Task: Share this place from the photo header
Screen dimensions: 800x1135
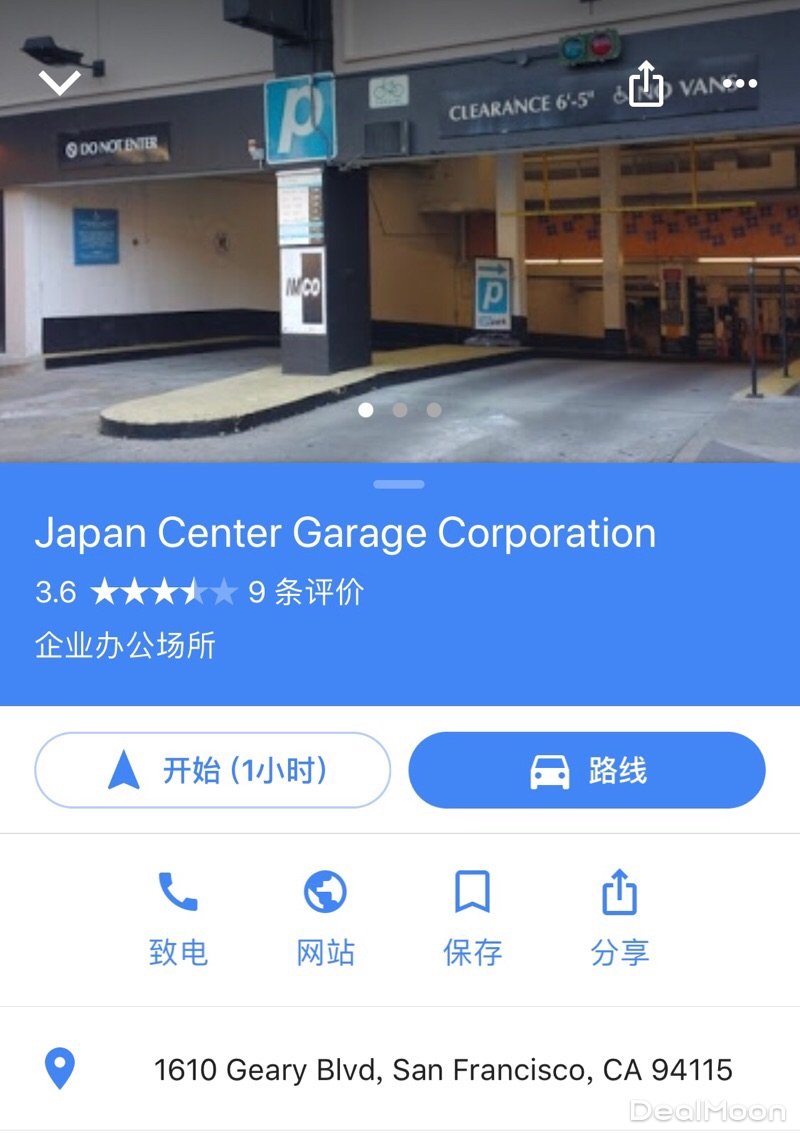Action: (646, 82)
